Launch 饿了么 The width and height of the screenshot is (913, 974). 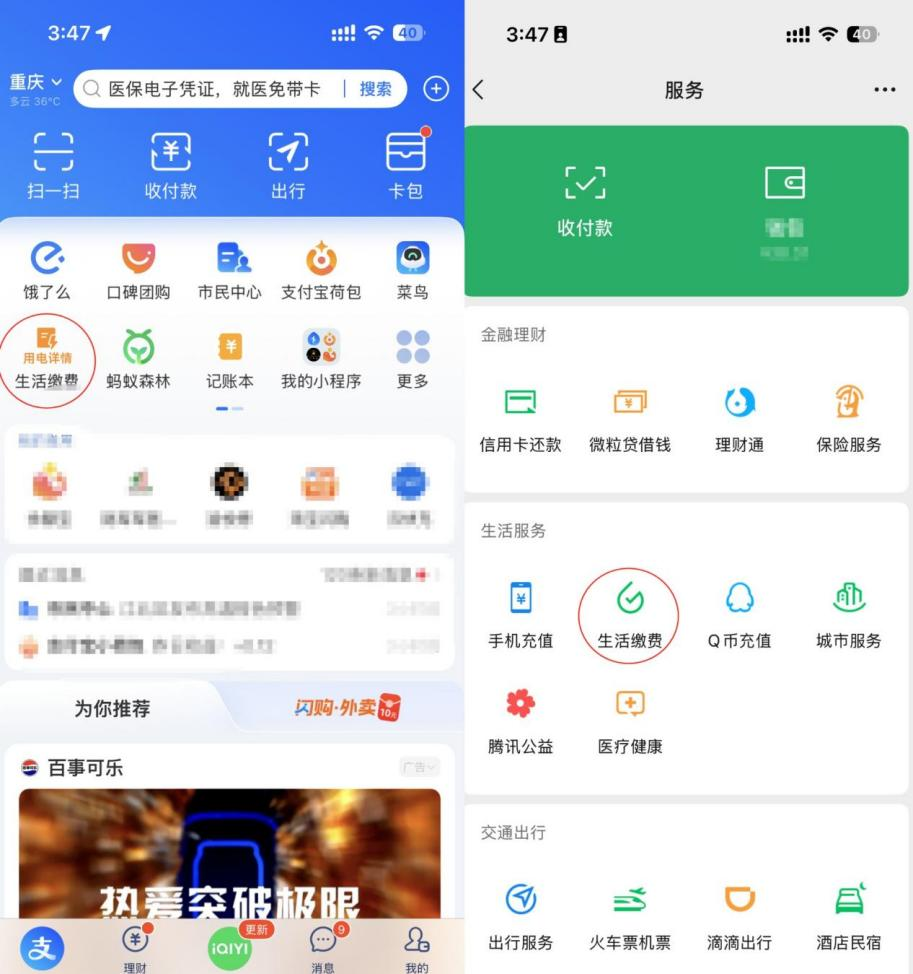click(x=46, y=270)
